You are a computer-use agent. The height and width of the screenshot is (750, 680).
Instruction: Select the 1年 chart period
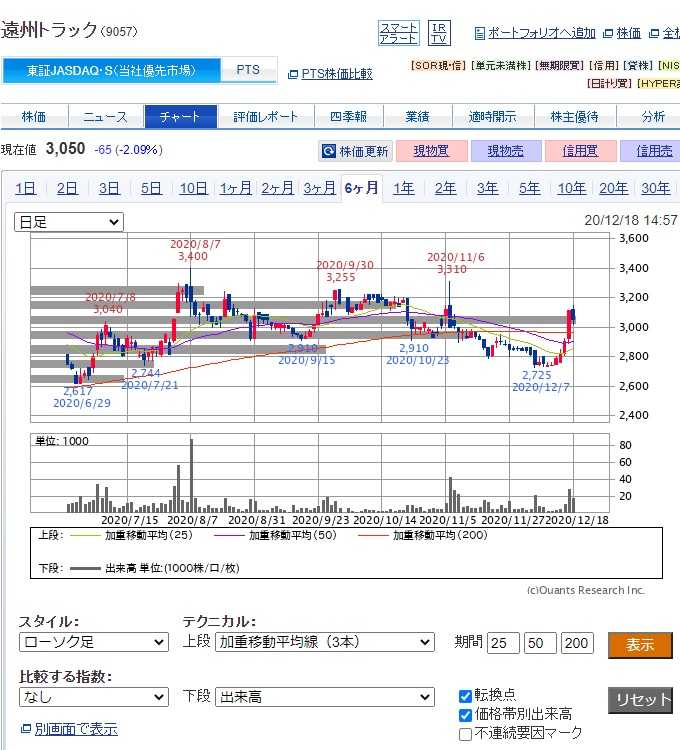(404, 188)
